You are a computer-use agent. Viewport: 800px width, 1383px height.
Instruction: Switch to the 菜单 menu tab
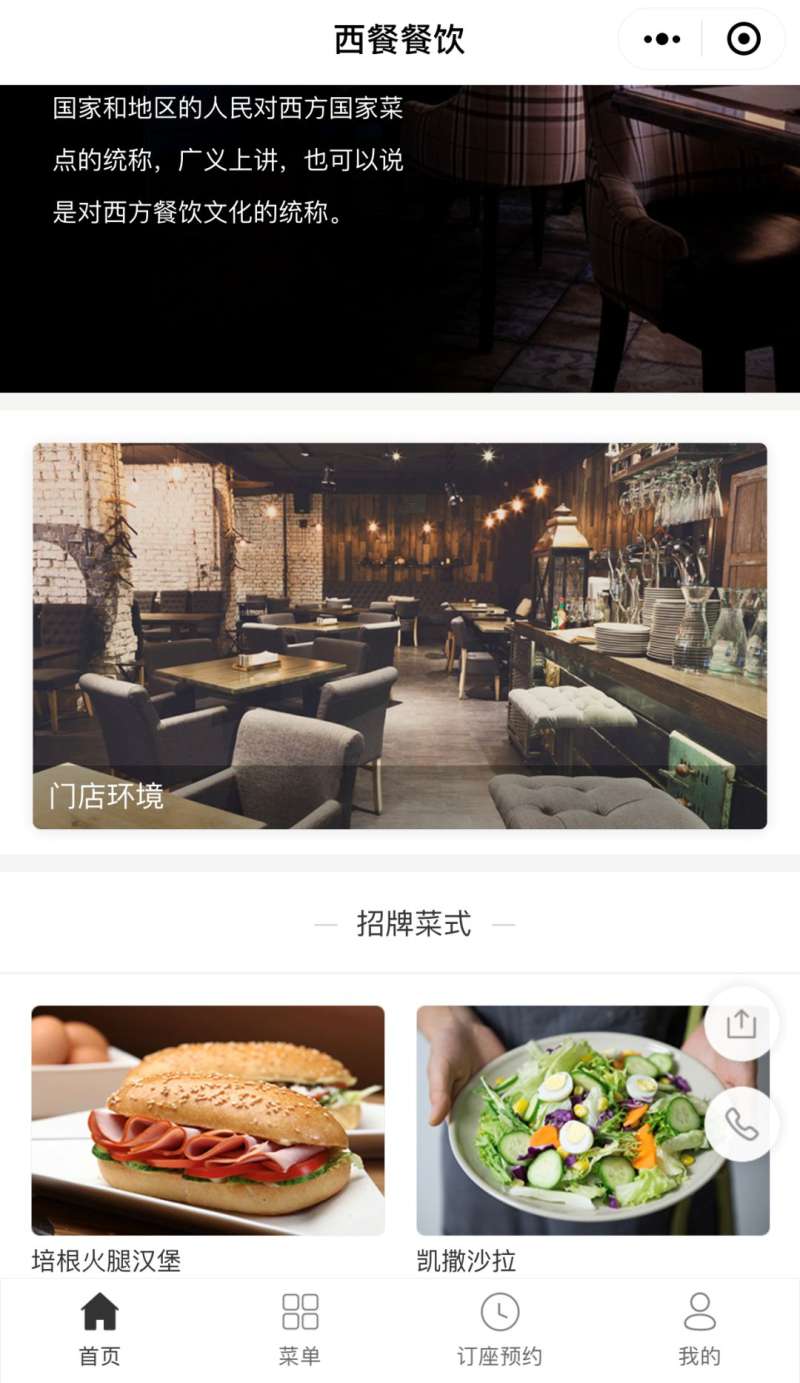click(300, 1329)
